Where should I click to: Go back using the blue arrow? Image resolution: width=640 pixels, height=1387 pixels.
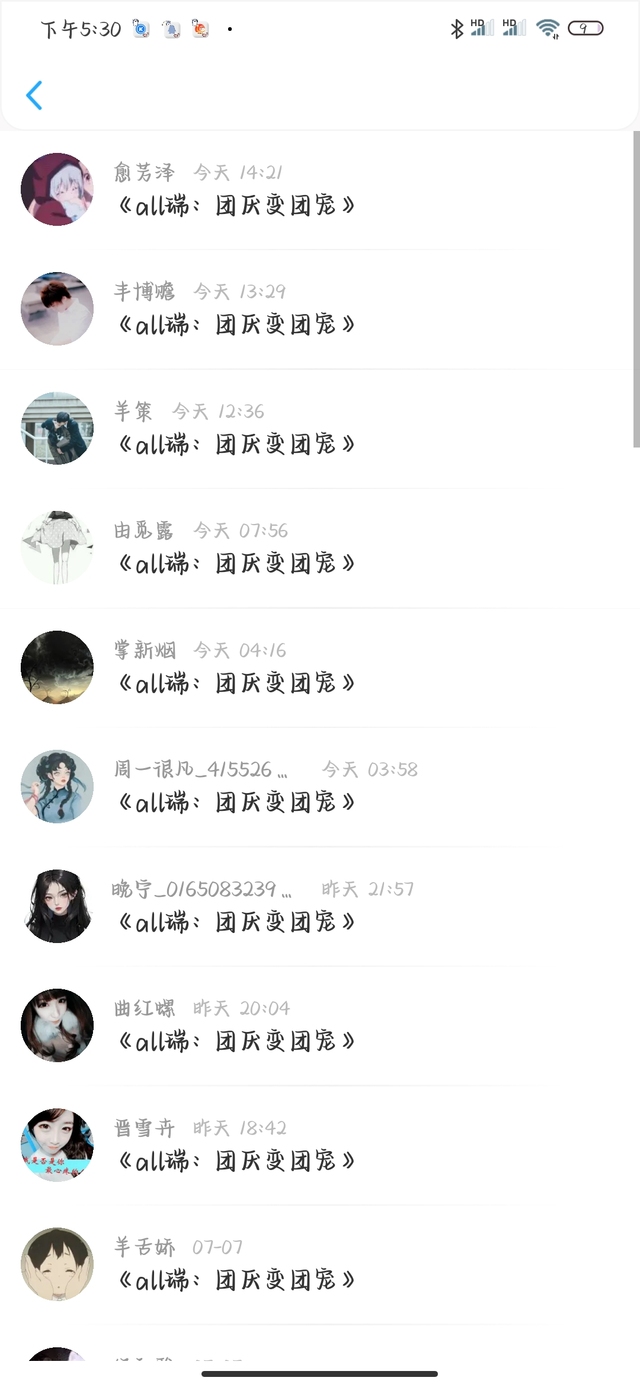pyautogui.click(x=34, y=96)
